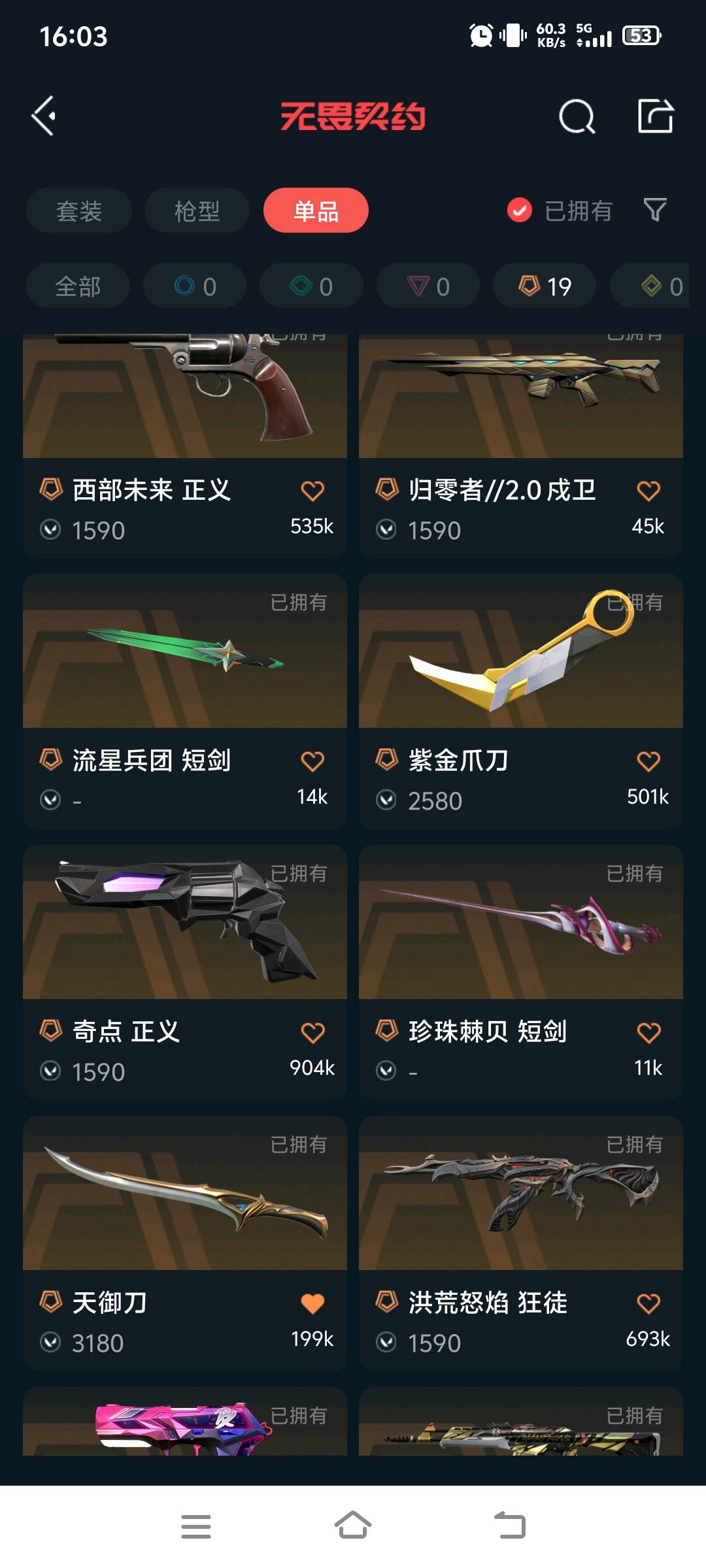
Task: Go back using the top-left arrow
Action: point(44,116)
